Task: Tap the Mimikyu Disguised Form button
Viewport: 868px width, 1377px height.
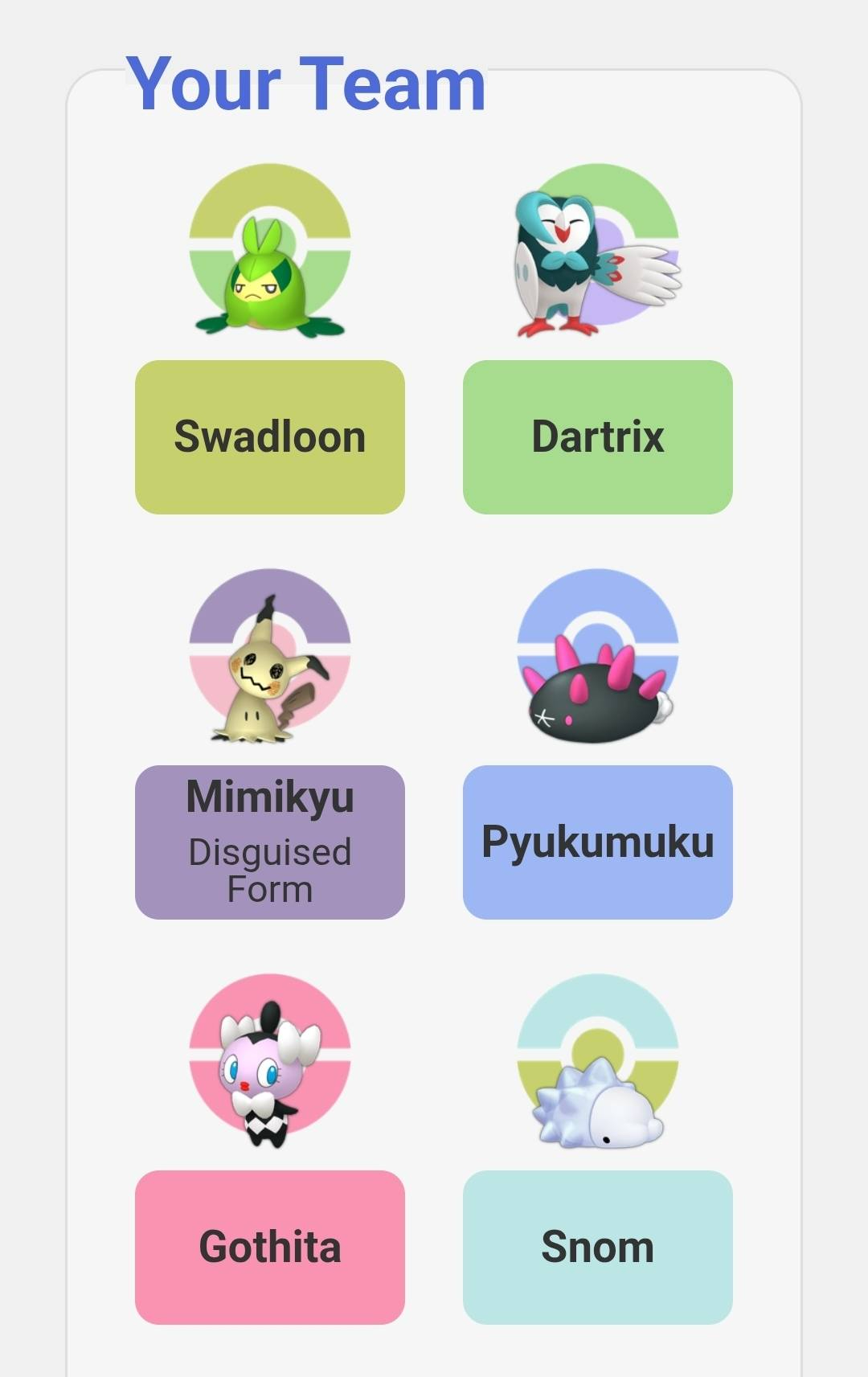Action: point(269,842)
